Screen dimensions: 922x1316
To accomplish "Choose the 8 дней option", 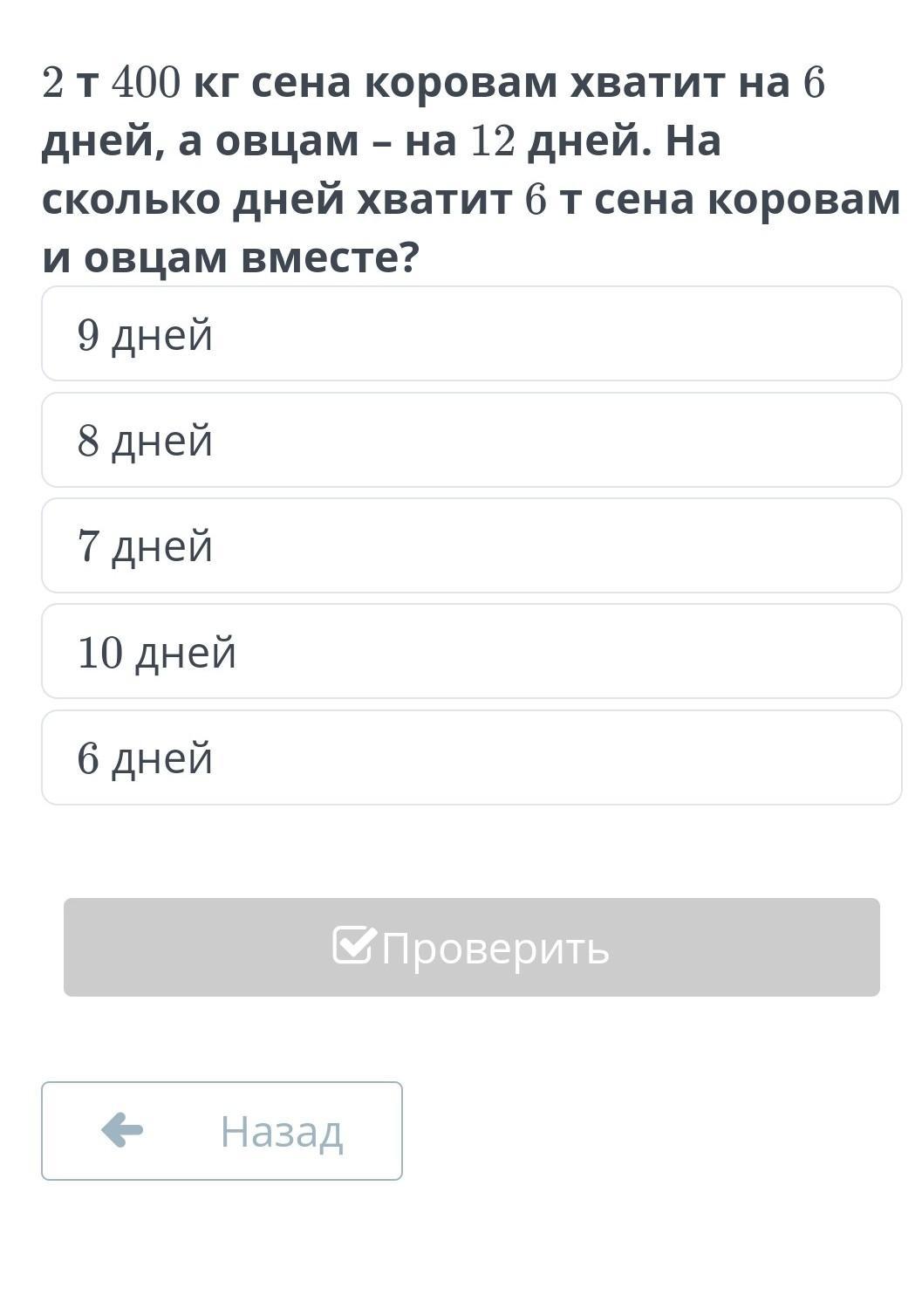I will pyautogui.click(x=471, y=440).
